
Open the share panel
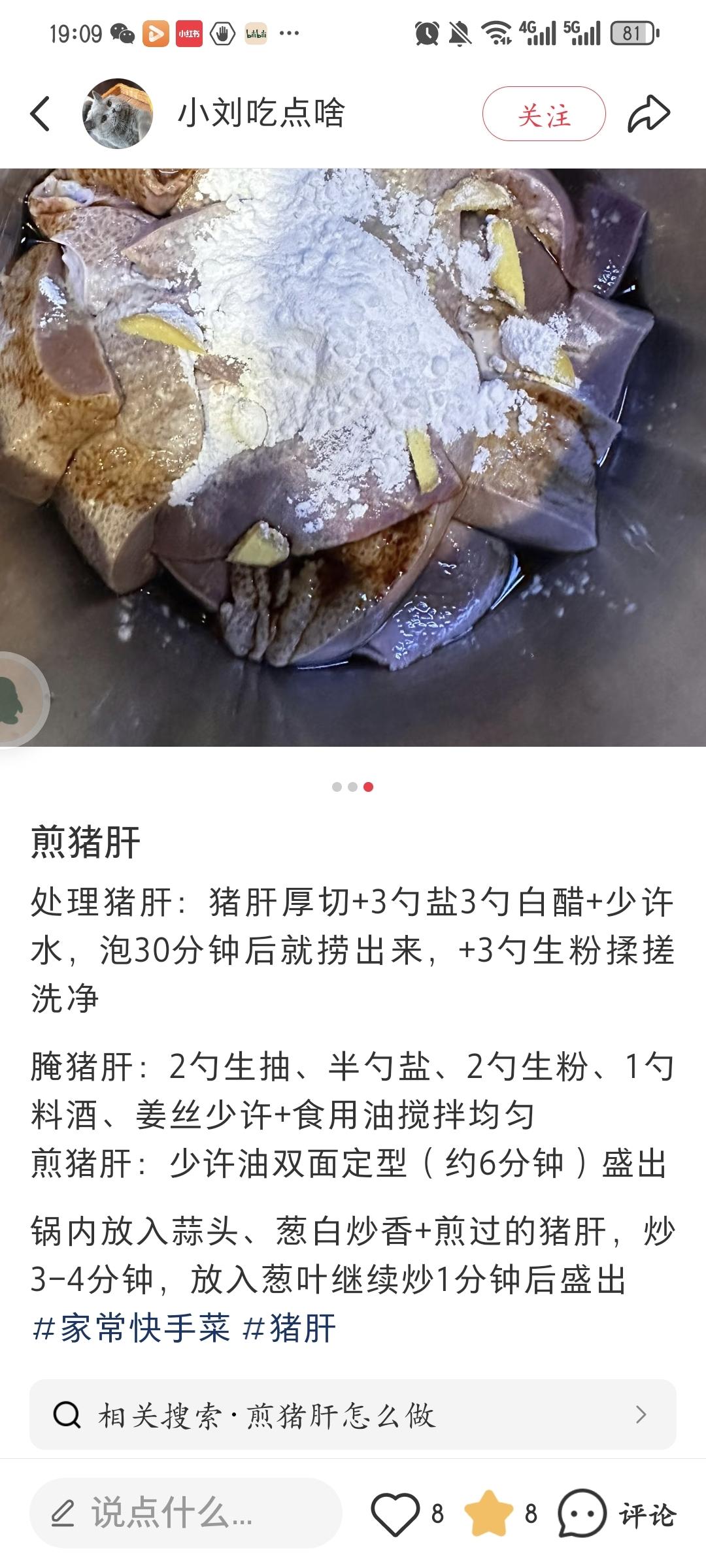pos(650,111)
